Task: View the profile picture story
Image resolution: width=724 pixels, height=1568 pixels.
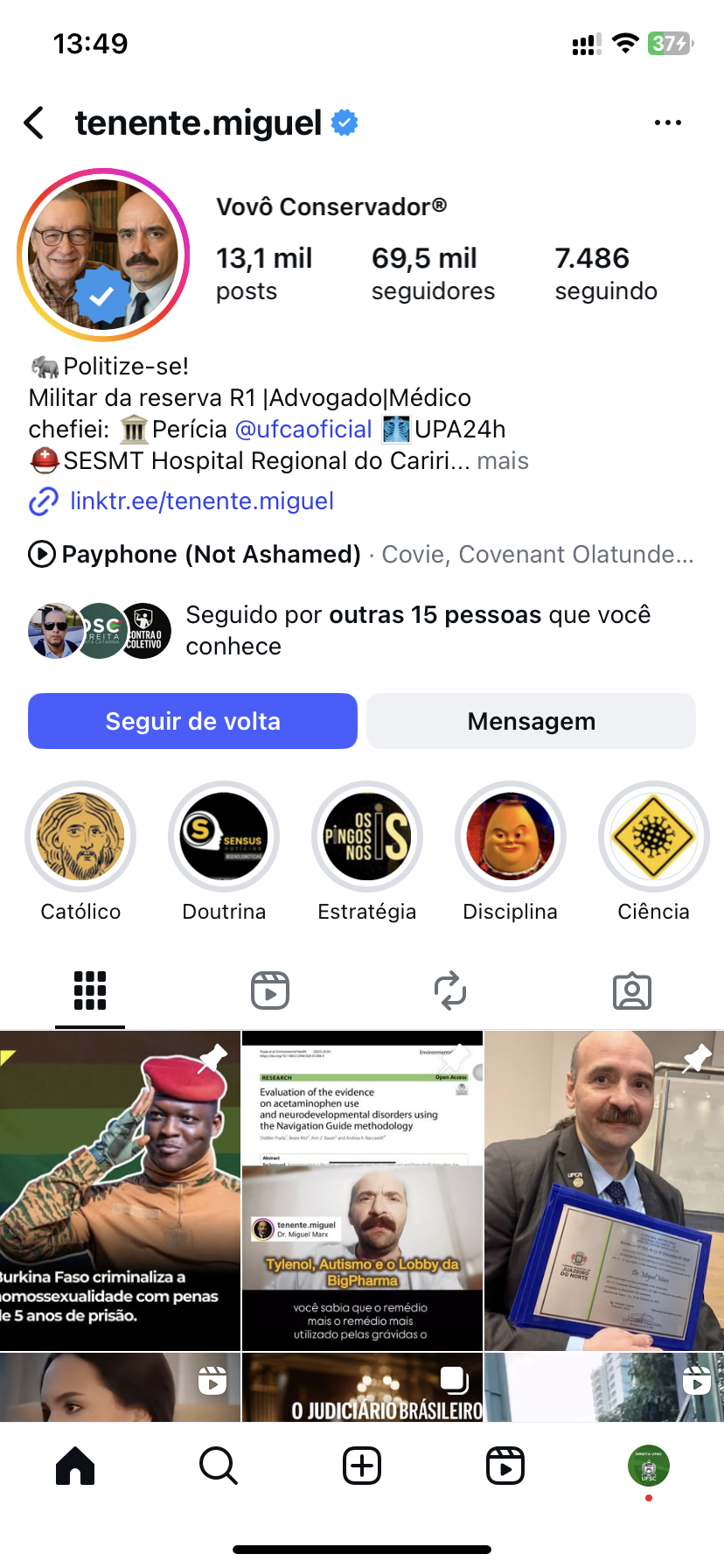Action: click(x=103, y=255)
